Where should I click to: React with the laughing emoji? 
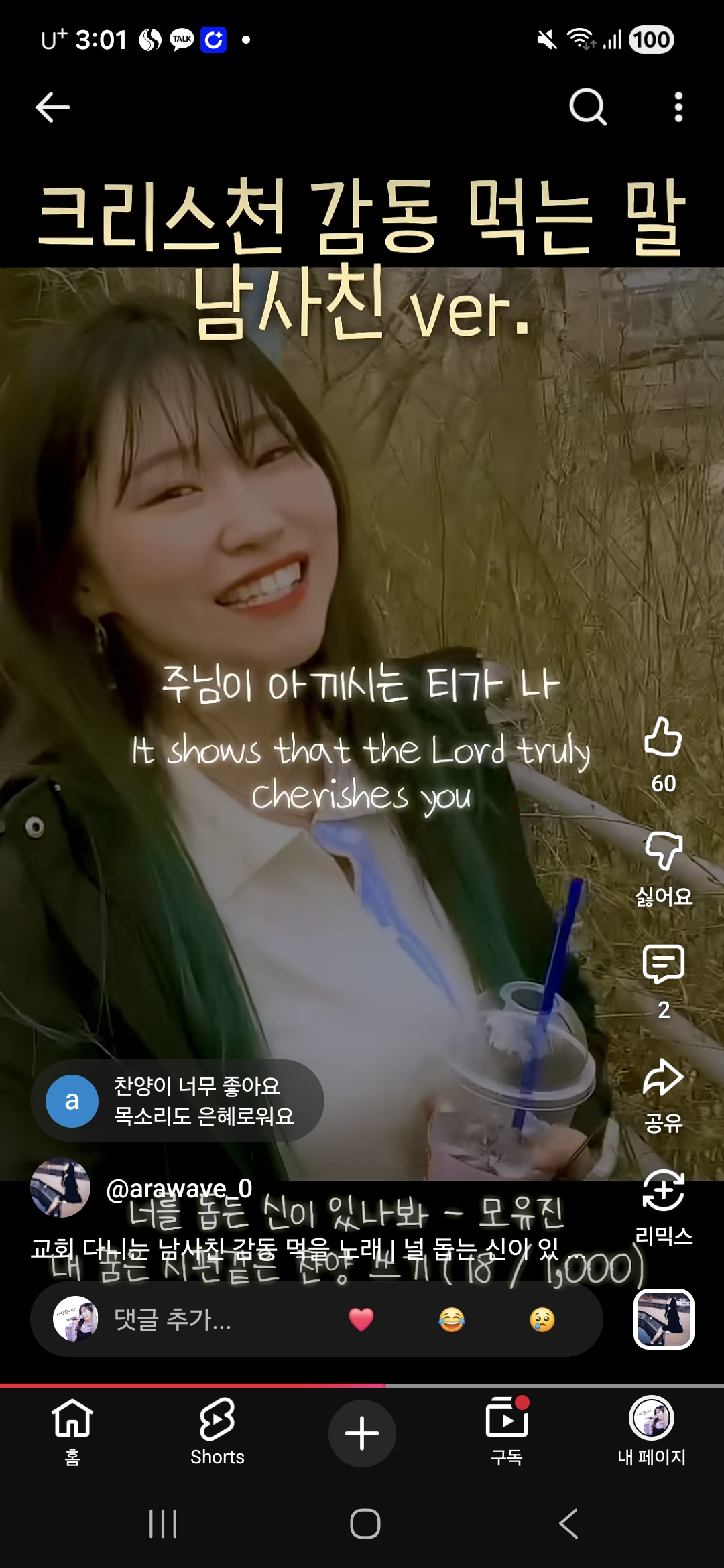click(452, 1319)
